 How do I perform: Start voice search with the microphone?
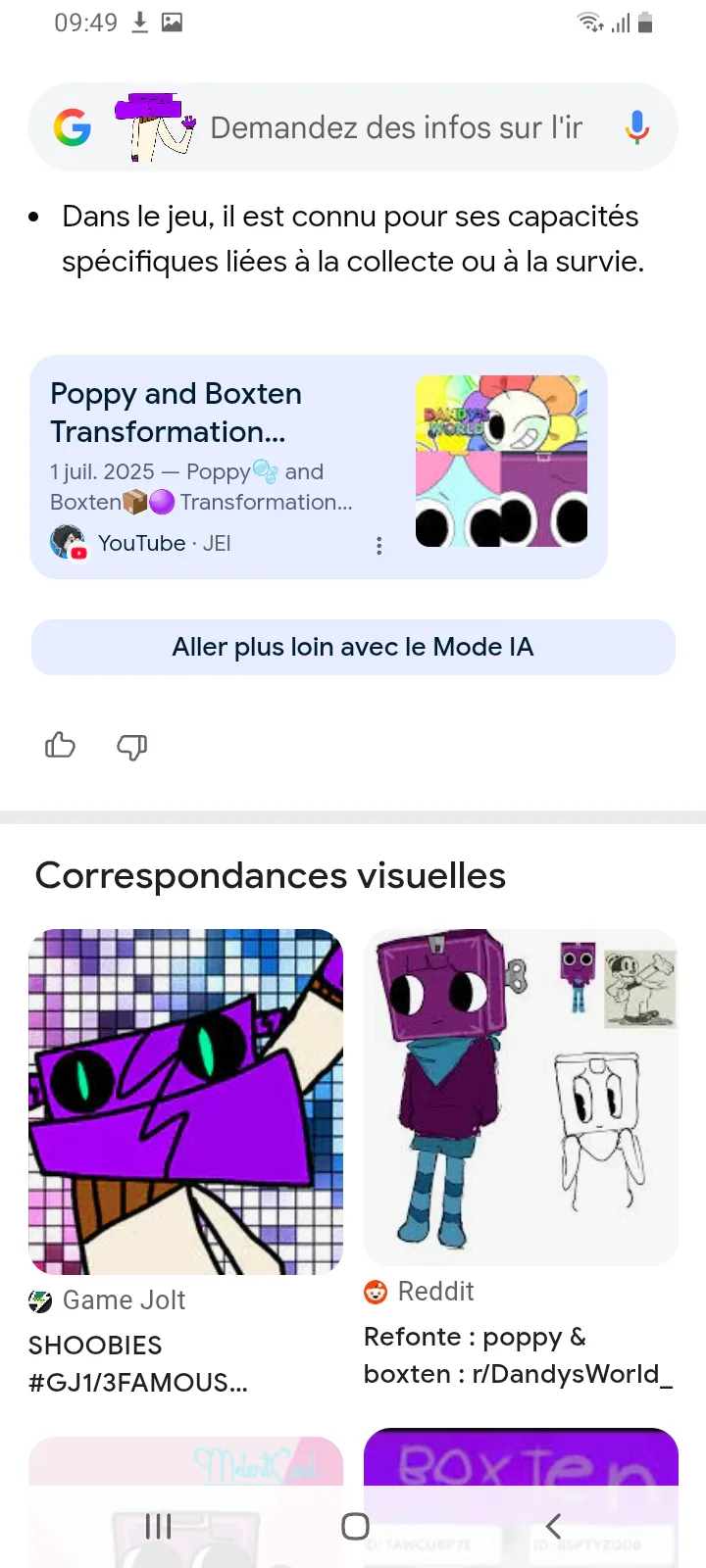[x=636, y=127]
